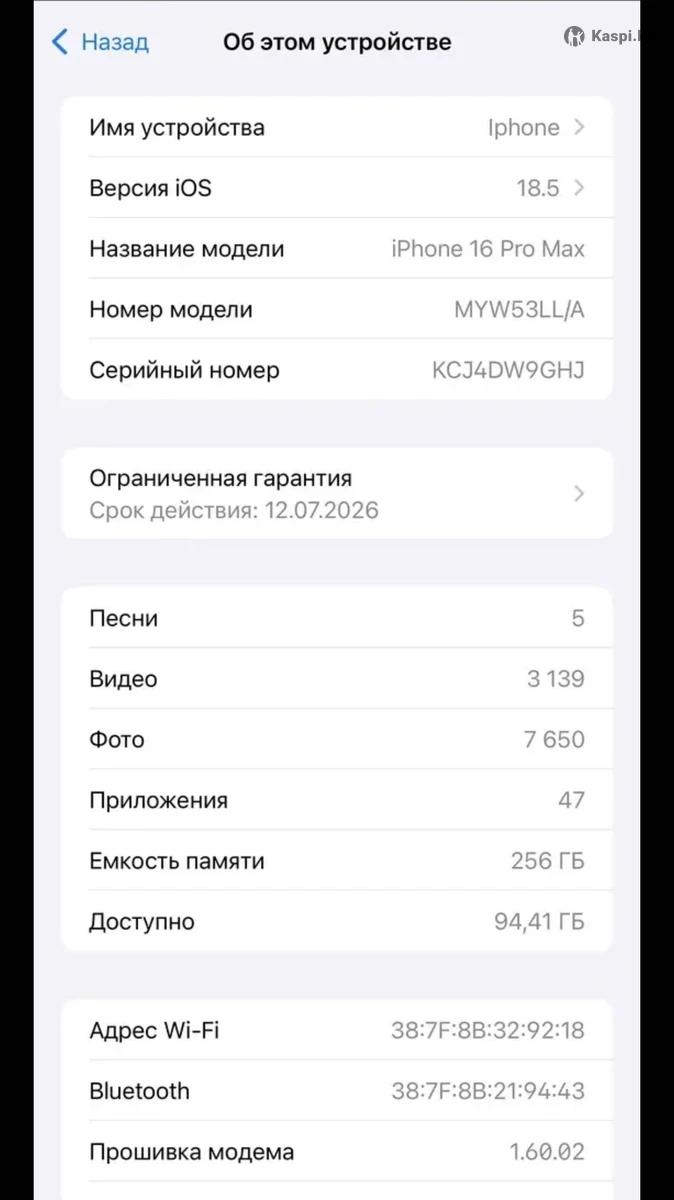The width and height of the screenshot is (674, 1200).
Task: Open the Версия iOS 18.5 row
Action: click(x=336, y=188)
